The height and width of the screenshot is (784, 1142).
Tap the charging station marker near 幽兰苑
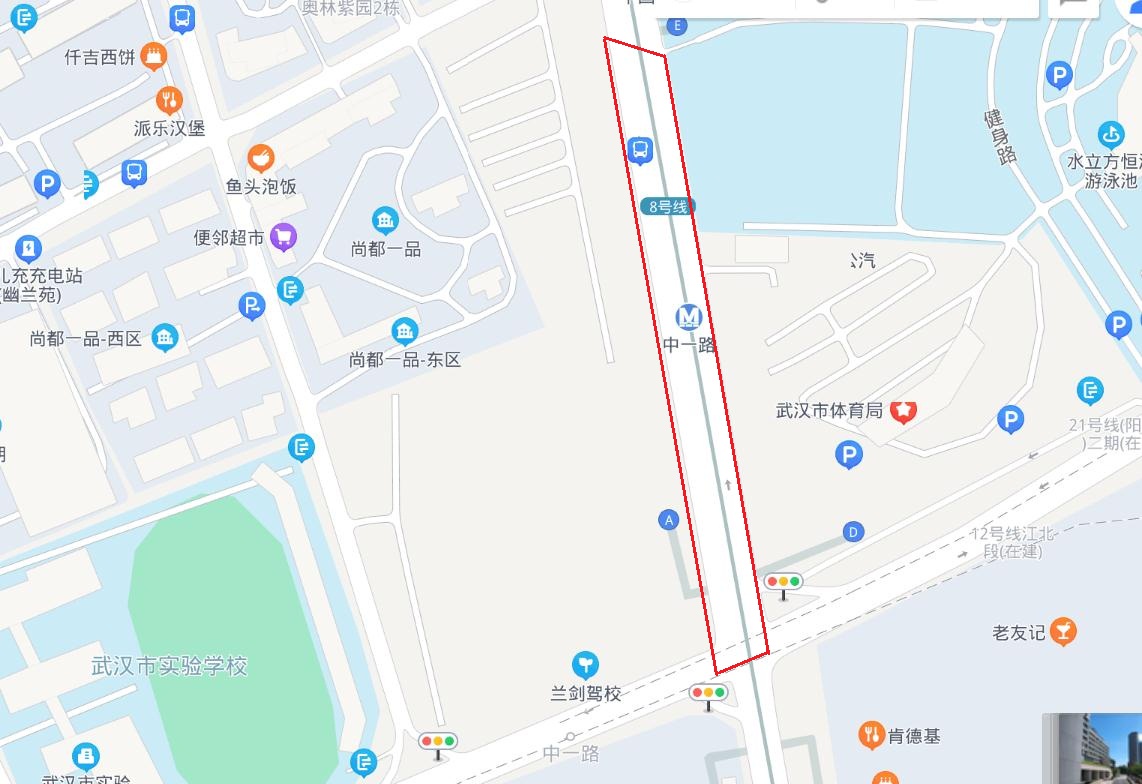tap(27, 248)
